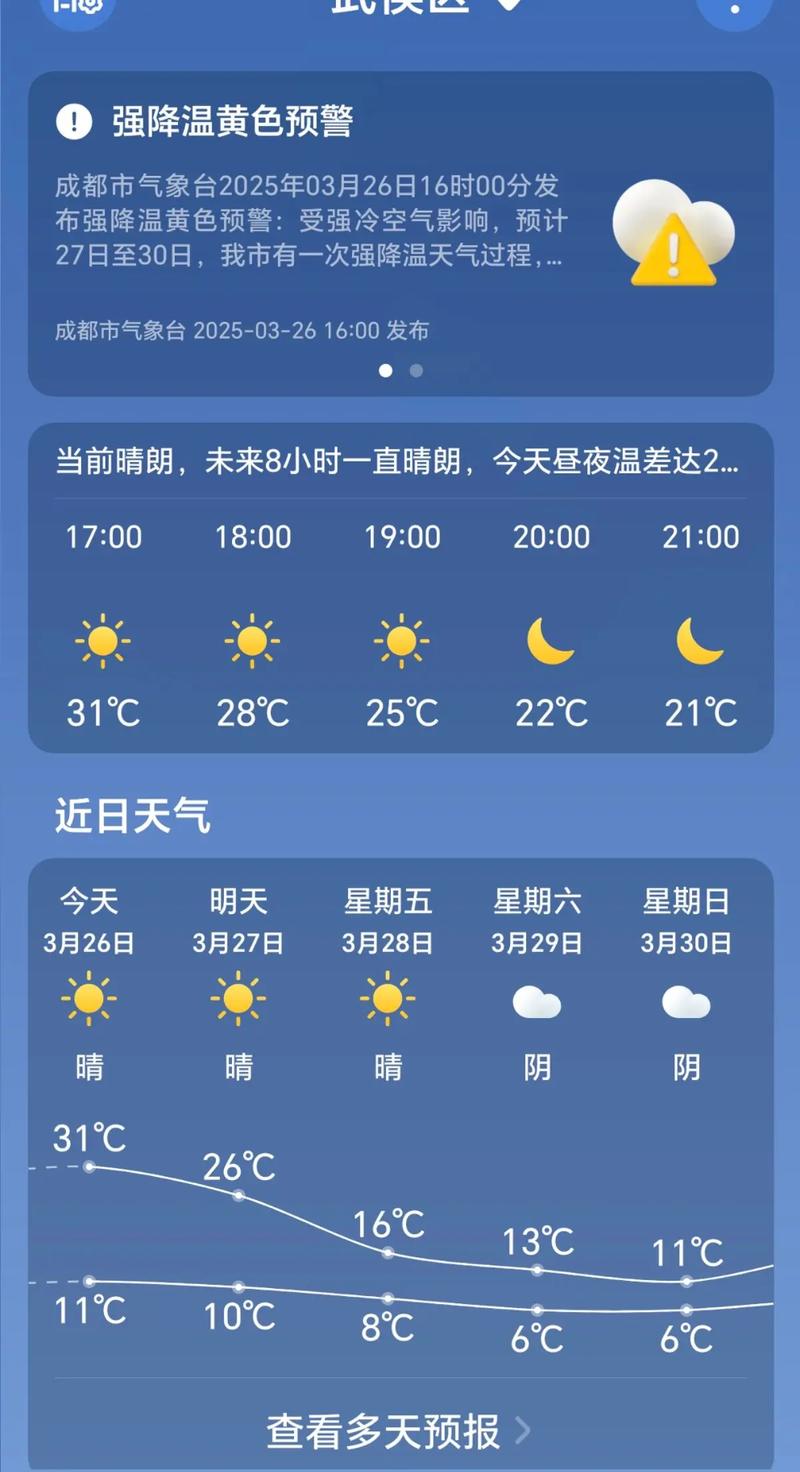Select the sun icon at 17:00
800x1472 pixels.
pos(102,640)
